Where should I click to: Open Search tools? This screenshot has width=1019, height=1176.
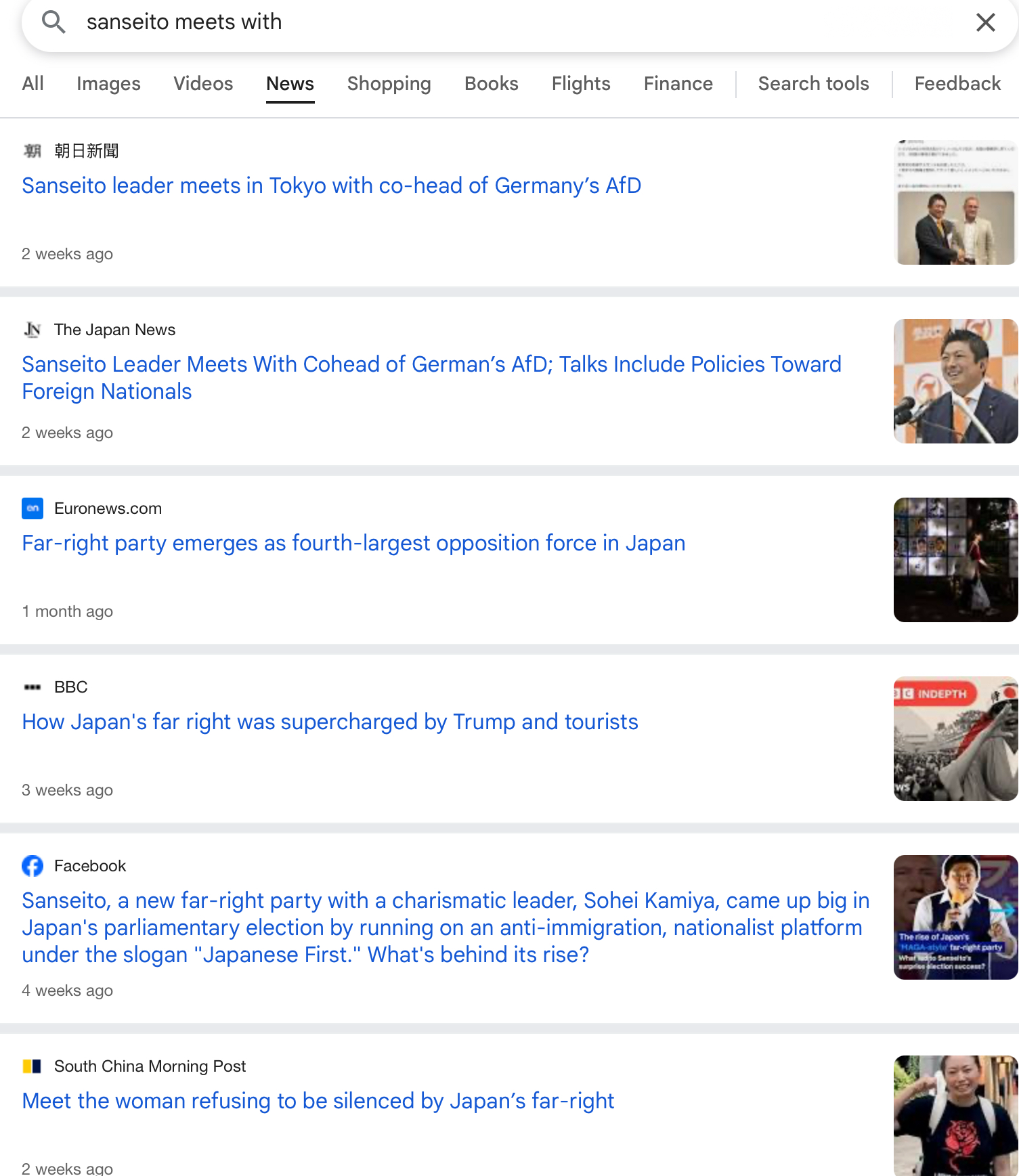coord(813,83)
